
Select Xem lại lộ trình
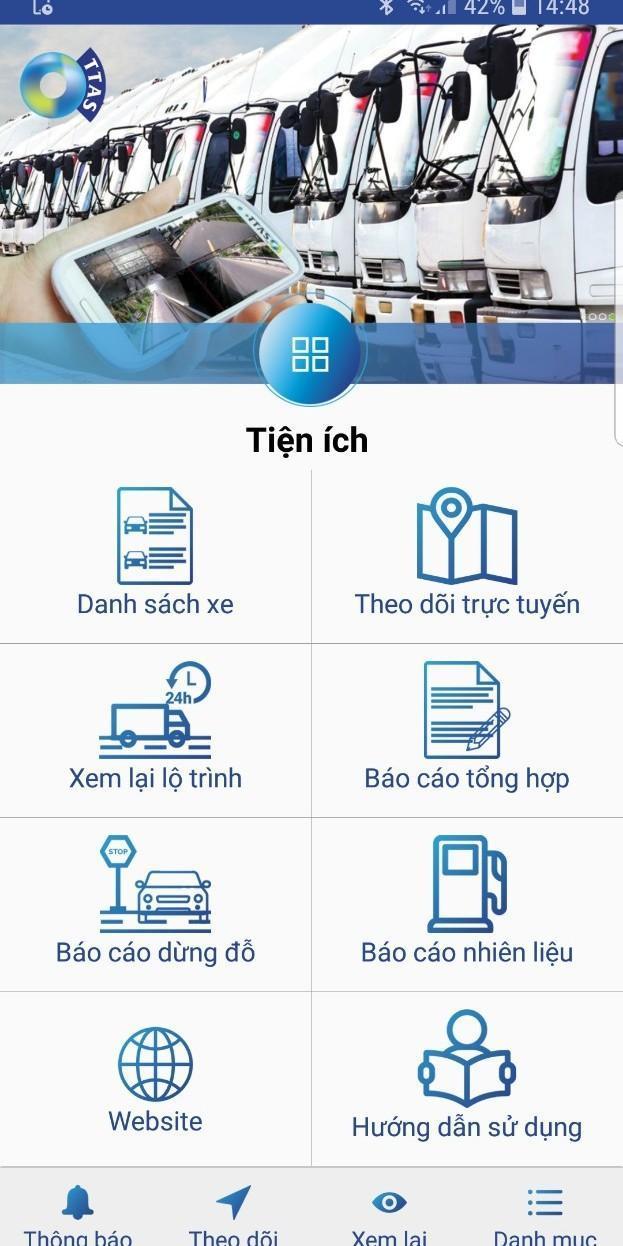[x=155, y=729]
